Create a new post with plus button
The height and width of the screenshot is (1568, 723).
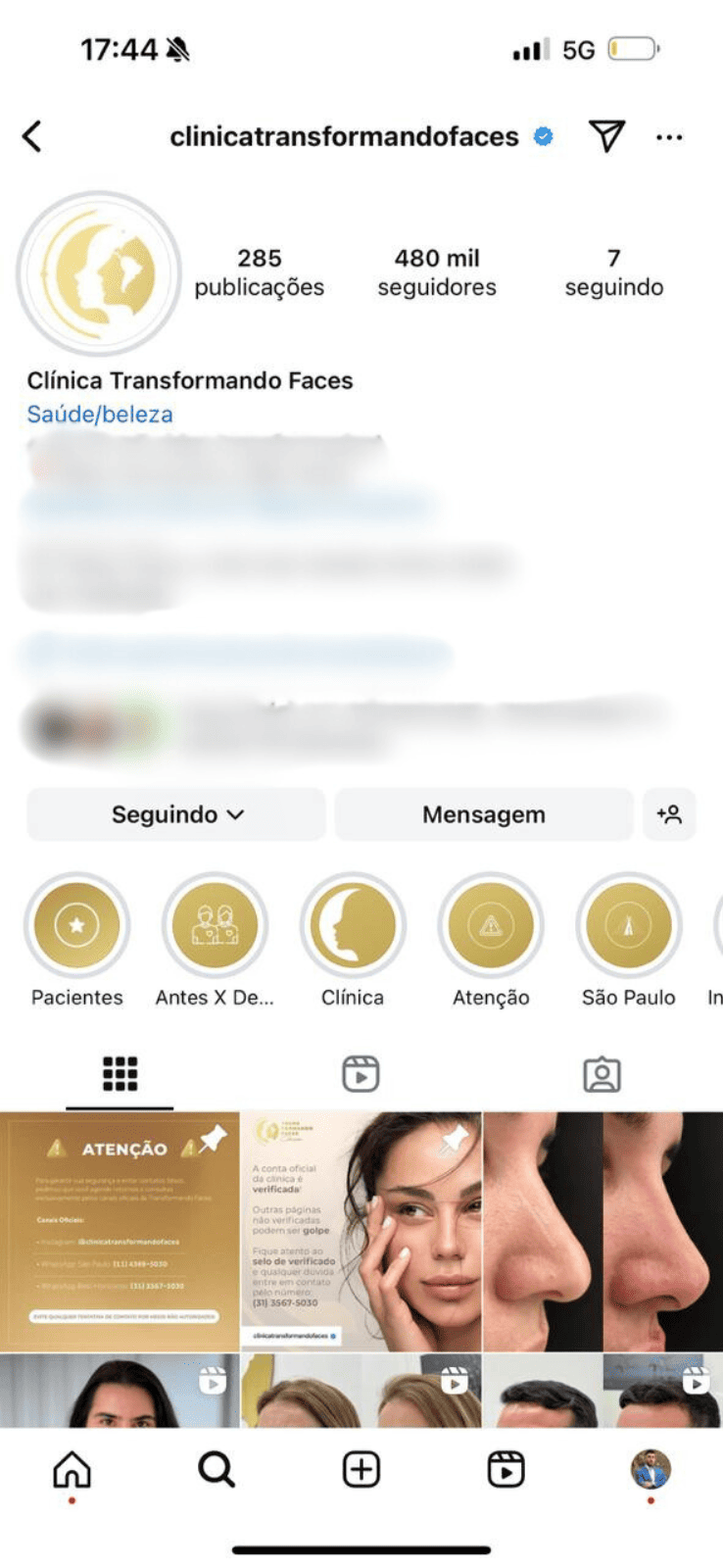point(361,1469)
